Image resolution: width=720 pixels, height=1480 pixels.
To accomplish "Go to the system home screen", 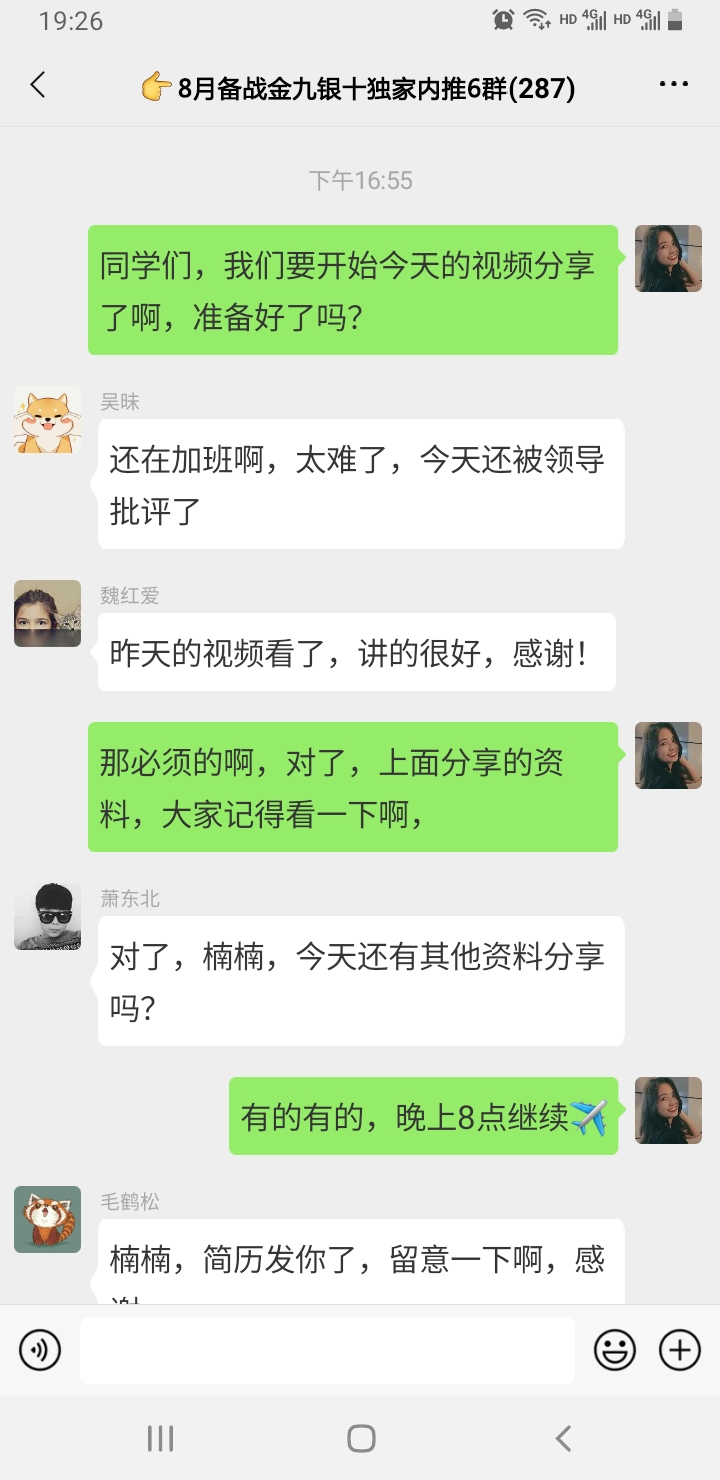I will coord(361,1439).
